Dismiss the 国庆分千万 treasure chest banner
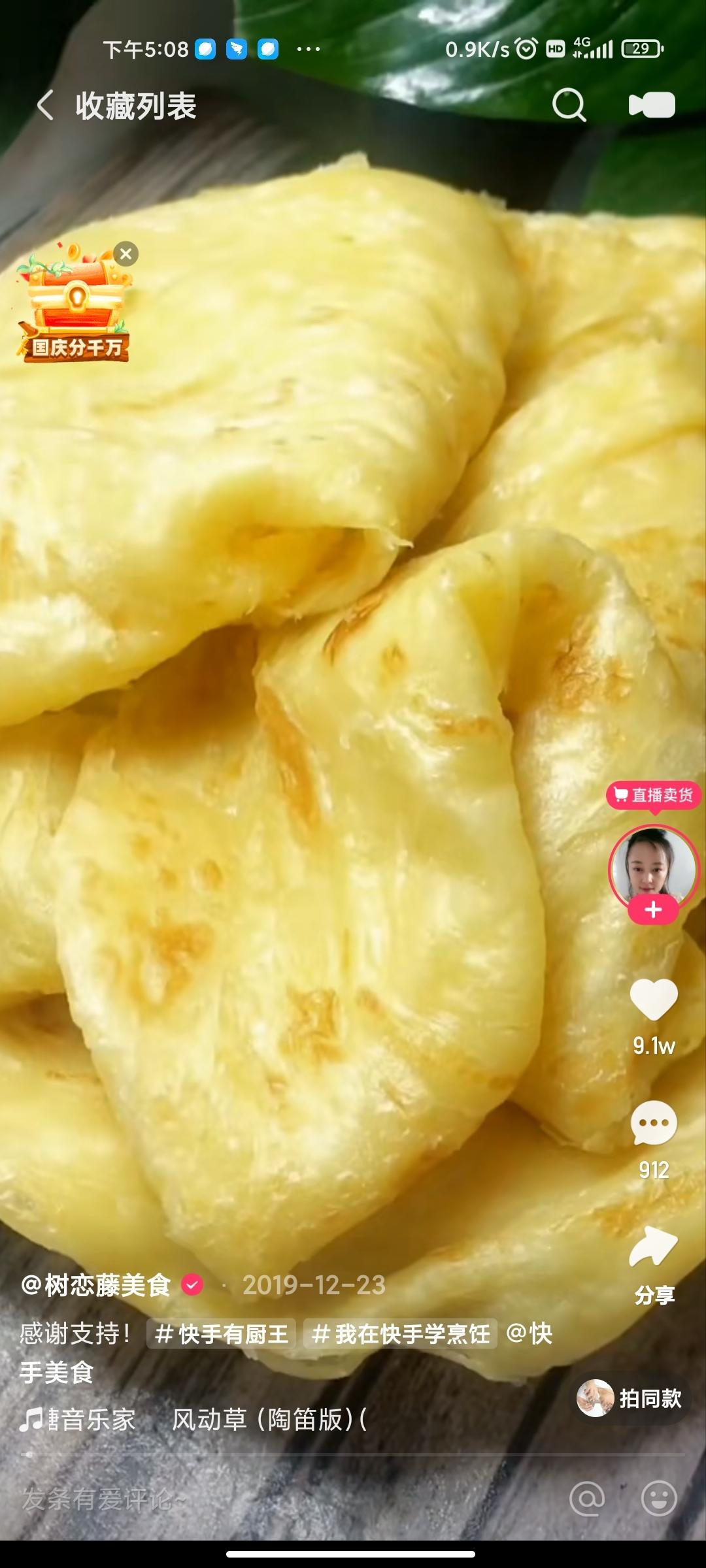Viewport: 706px width, 1568px height. pyautogui.click(x=126, y=253)
